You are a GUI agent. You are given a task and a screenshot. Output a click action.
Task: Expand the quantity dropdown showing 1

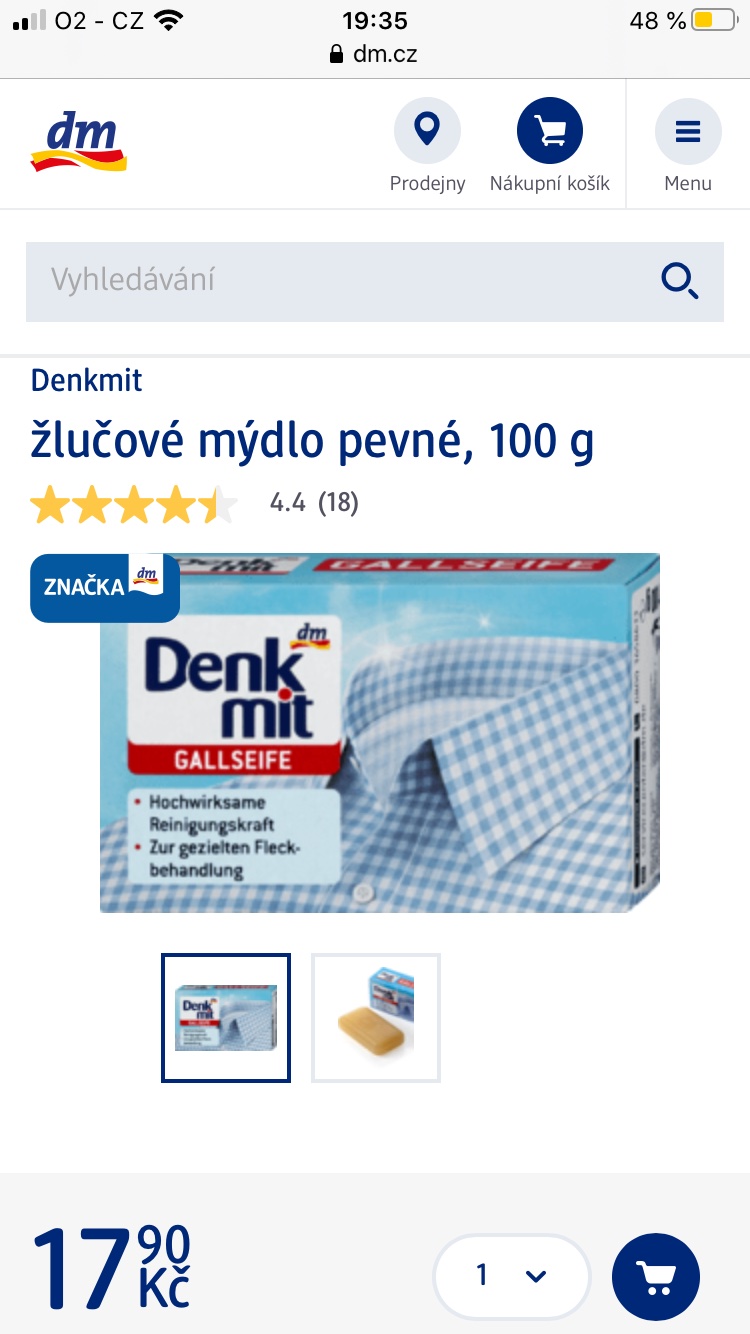coord(511,1276)
